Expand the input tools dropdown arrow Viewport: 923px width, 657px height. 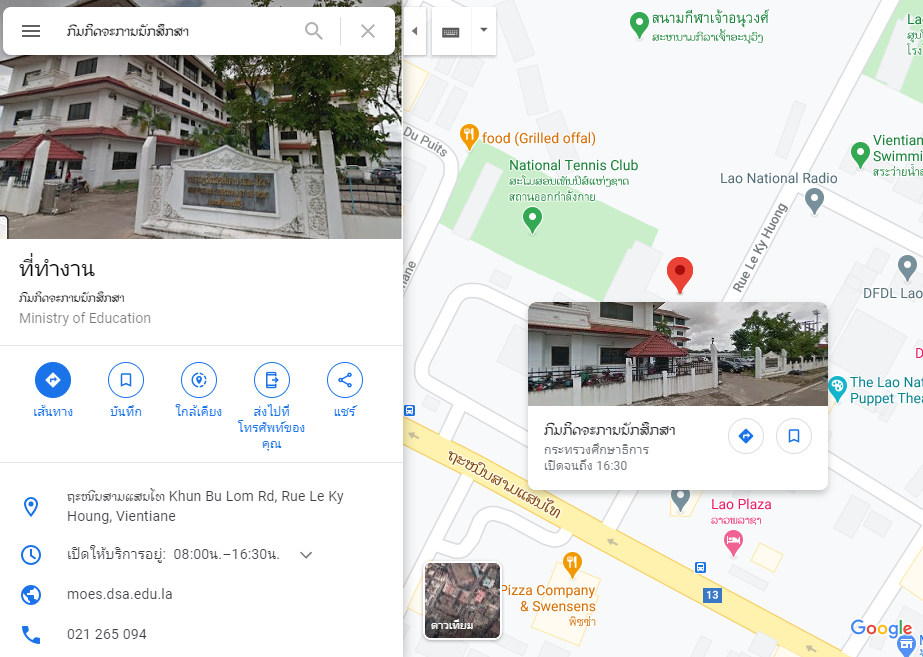click(x=484, y=30)
